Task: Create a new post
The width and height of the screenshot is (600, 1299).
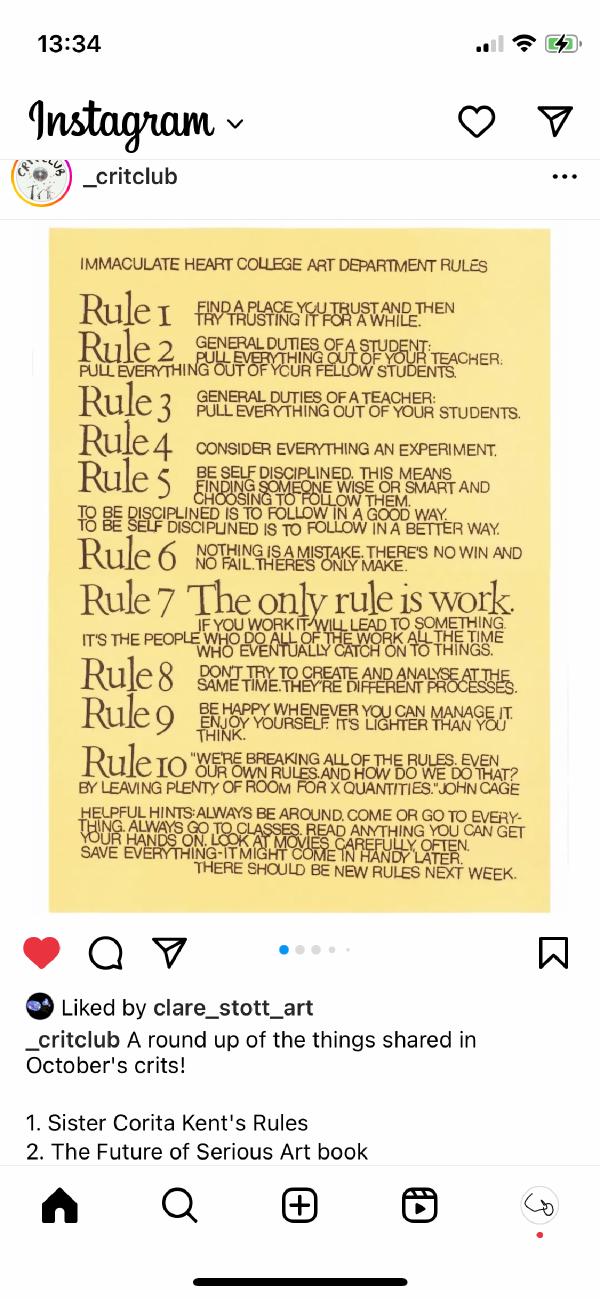Action: 300,1206
